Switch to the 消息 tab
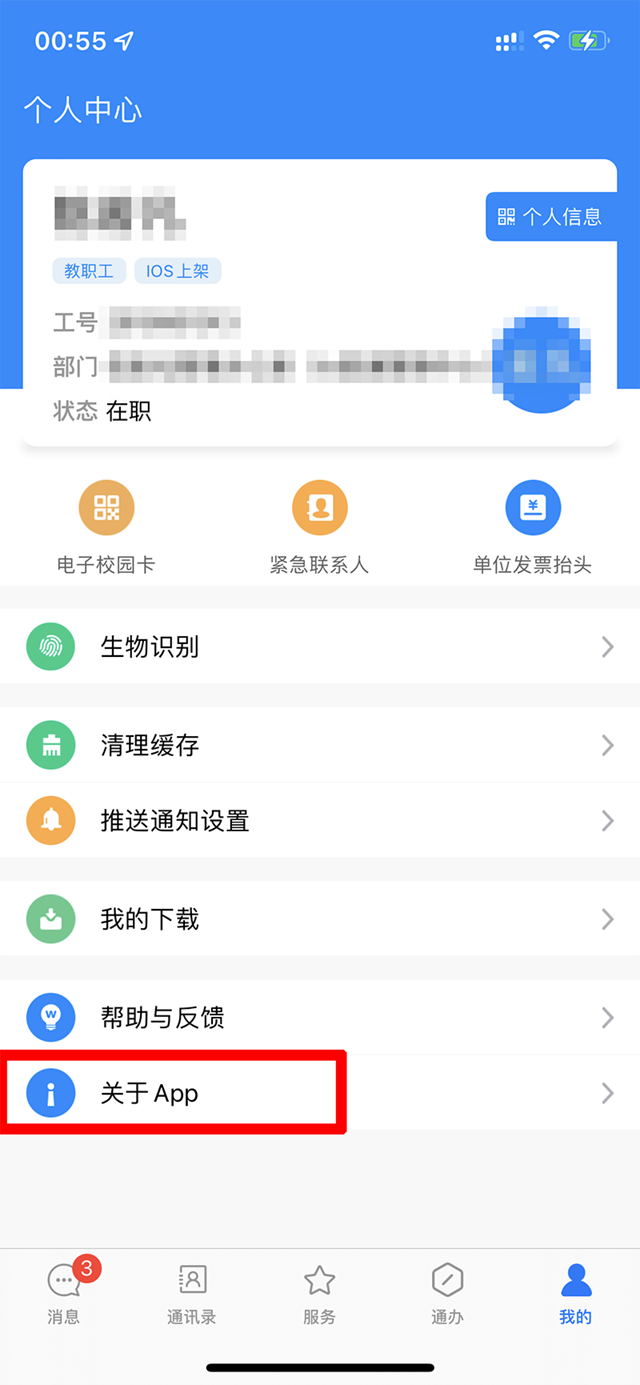 click(64, 1293)
